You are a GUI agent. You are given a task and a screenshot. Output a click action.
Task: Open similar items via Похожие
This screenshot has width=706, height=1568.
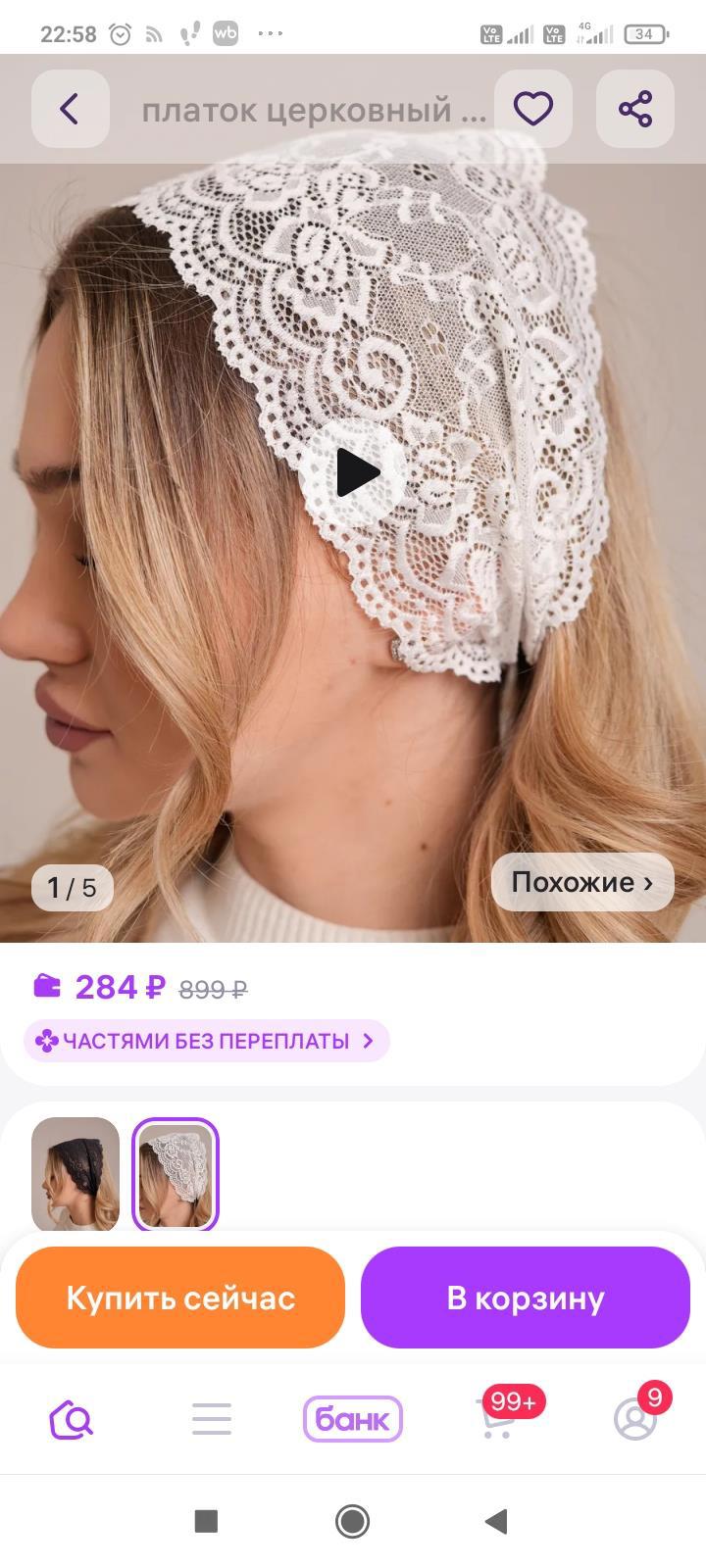pos(582,882)
